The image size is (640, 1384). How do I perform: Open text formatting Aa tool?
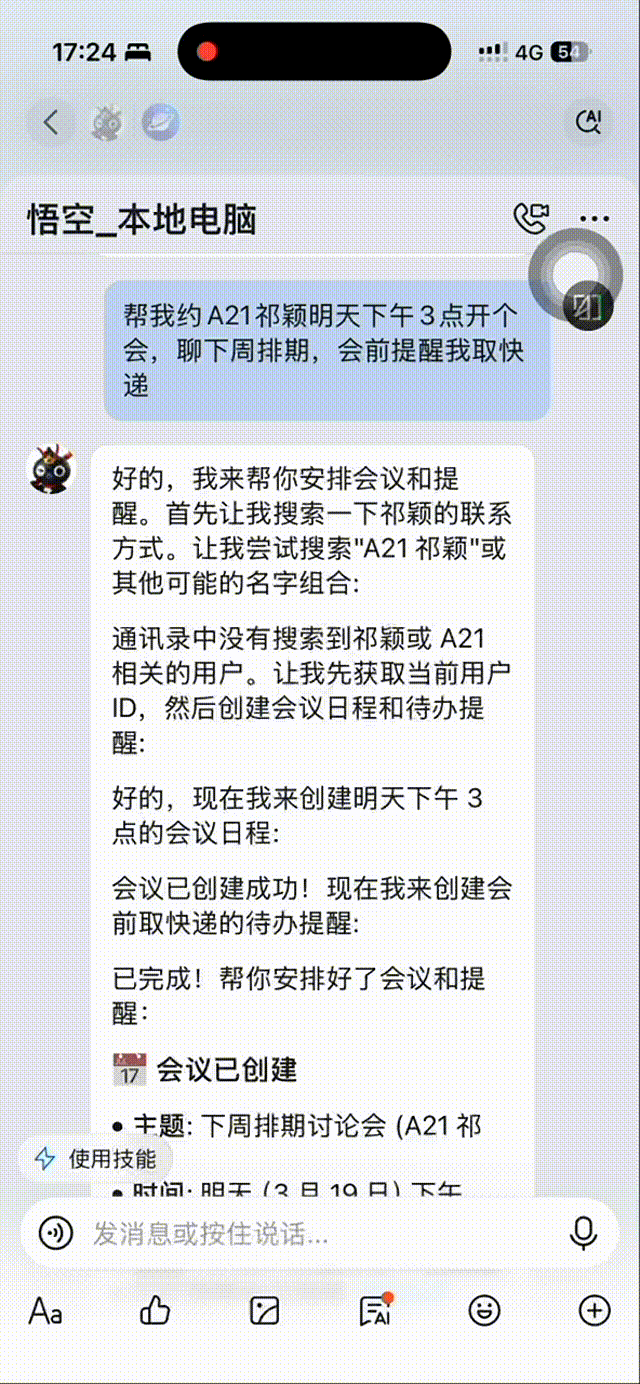tap(45, 1310)
